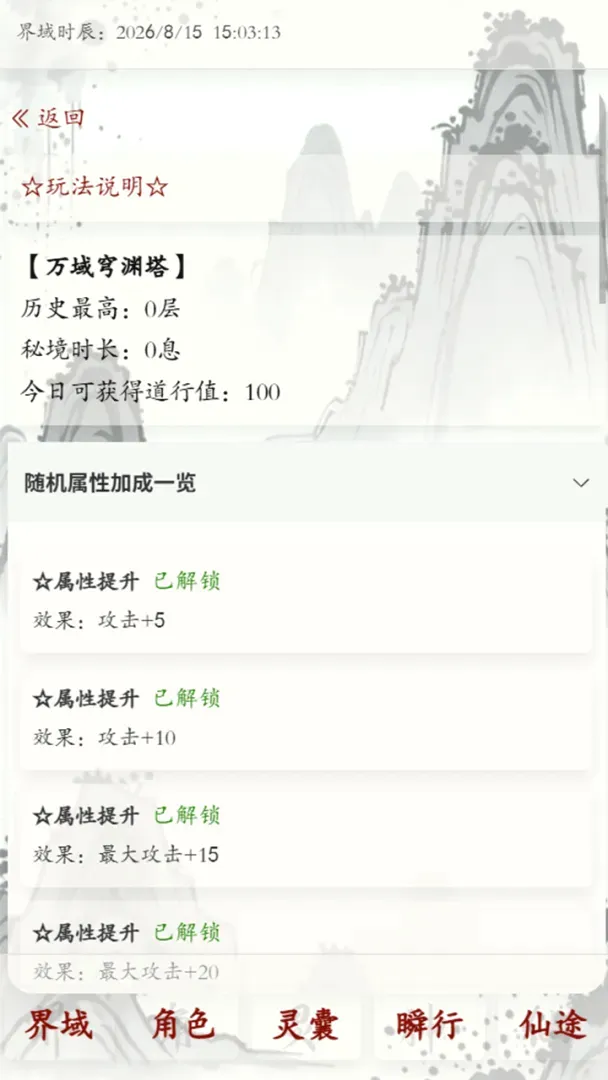608x1080 pixels.
Task: Go to the 瞬行 tab
Action: (x=429, y=1026)
